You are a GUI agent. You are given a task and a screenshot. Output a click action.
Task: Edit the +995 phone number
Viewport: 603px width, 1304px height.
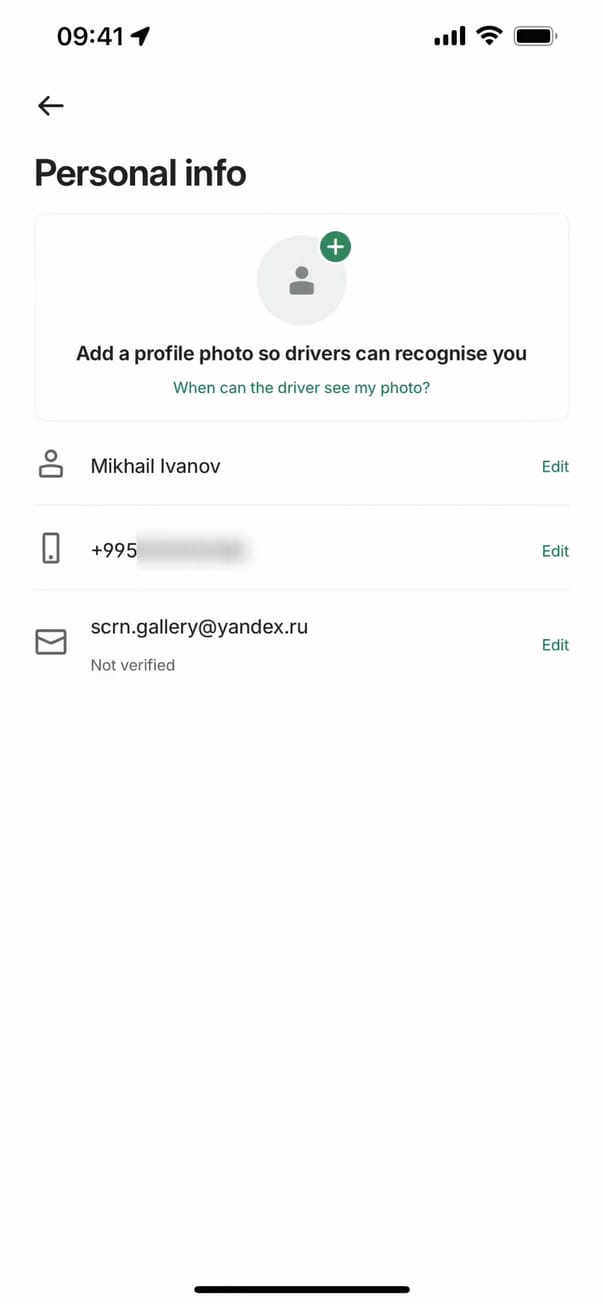(554, 550)
